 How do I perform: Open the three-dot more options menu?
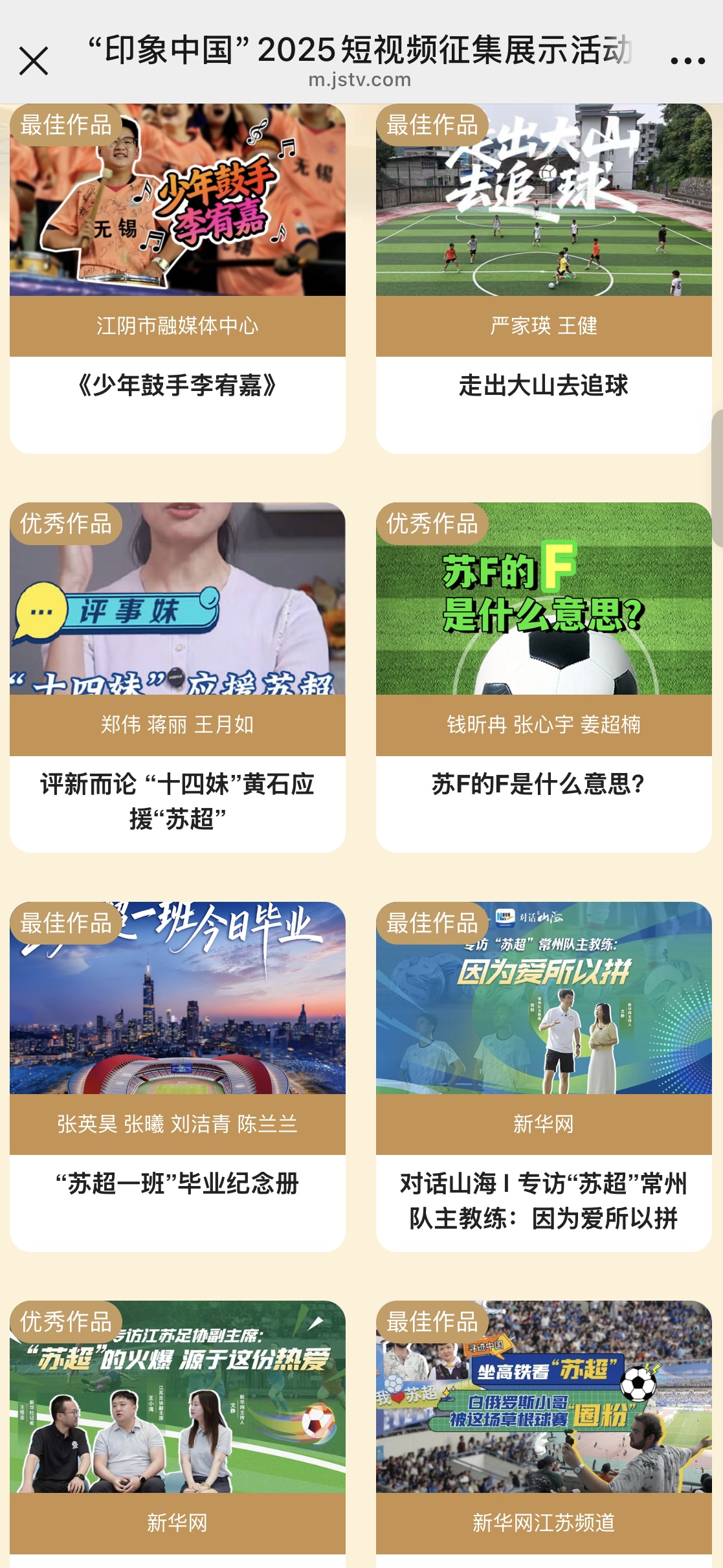click(687, 62)
